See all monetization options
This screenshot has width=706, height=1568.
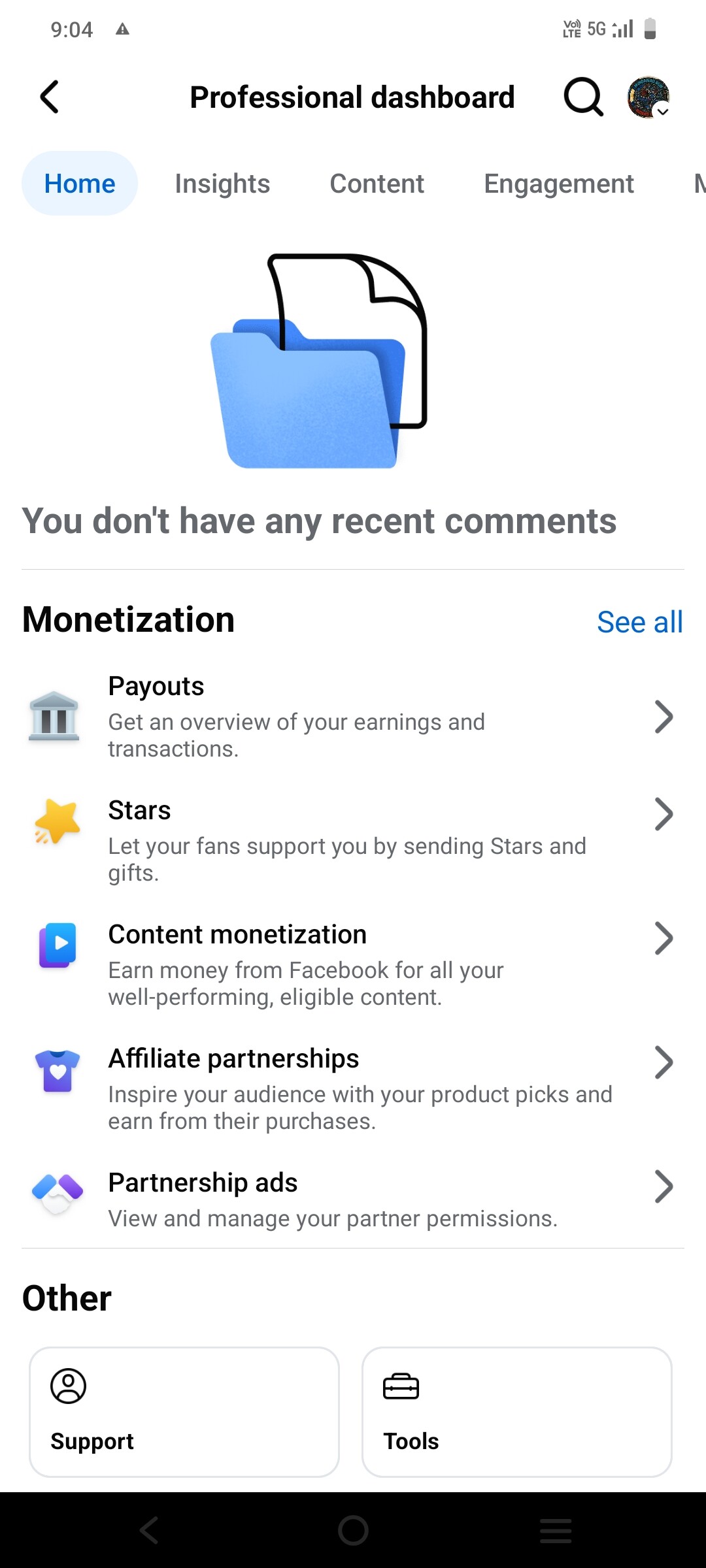[x=639, y=622]
